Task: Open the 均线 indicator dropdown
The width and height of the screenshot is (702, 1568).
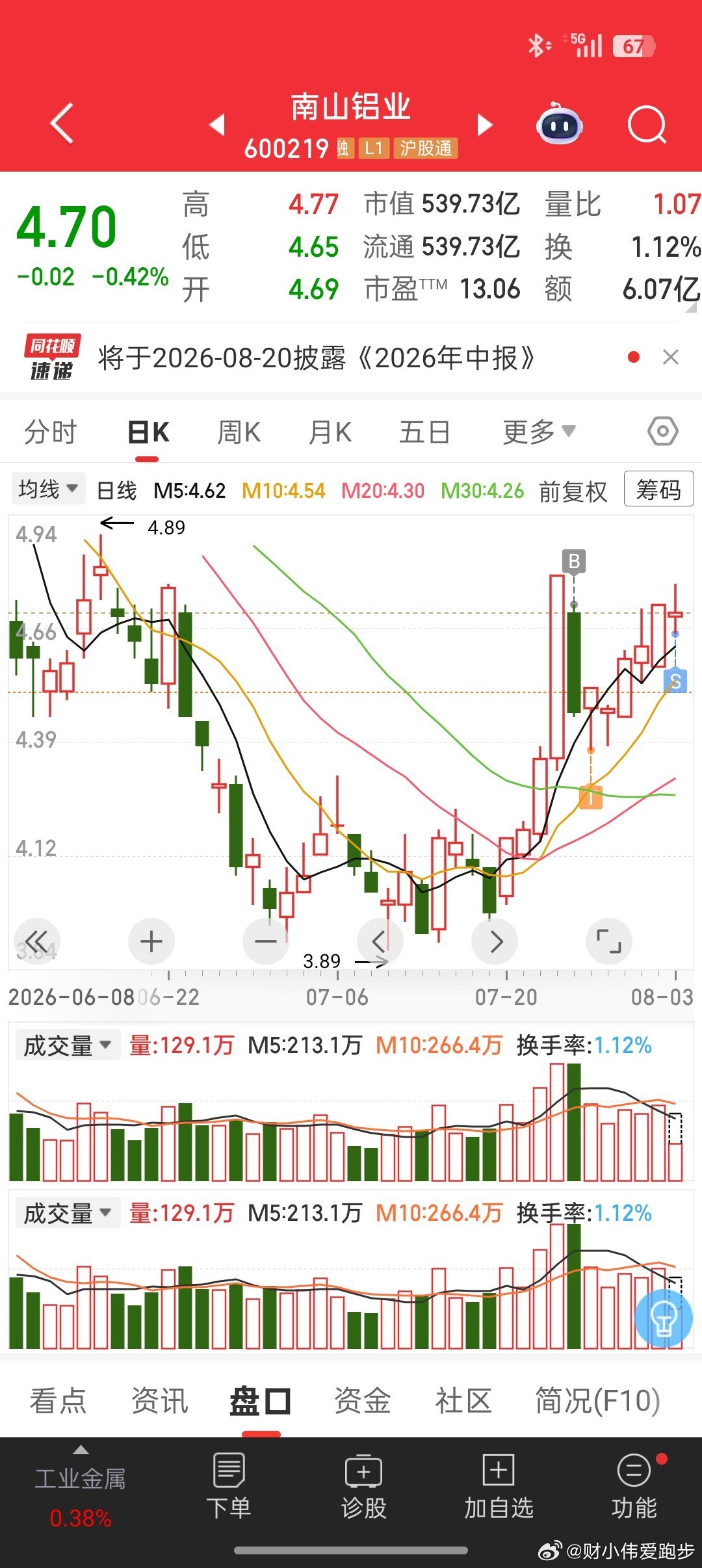Action: pyautogui.click(x=48, y=489)
